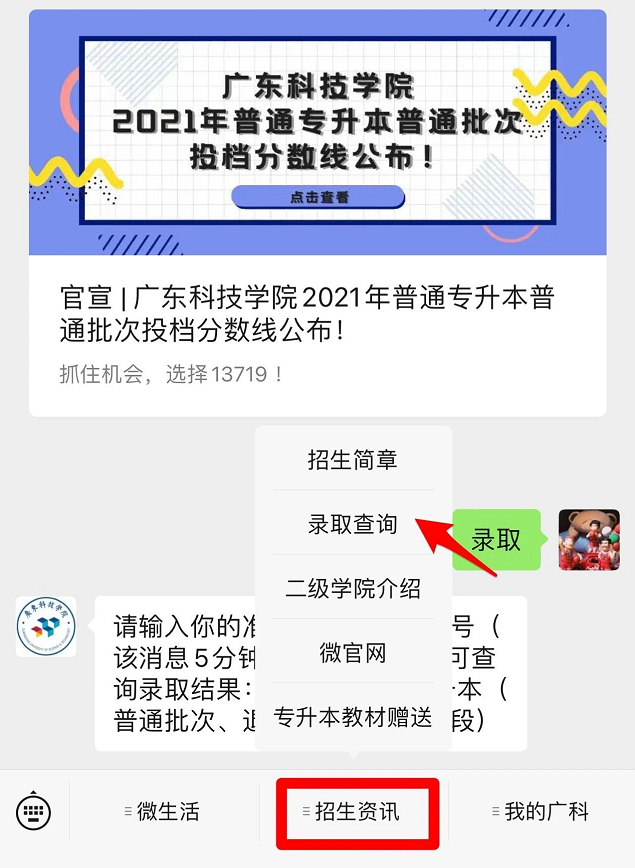The width and height of the screenshot is (635, 868).
Task: Switch to keyboard input icon
Action: click(x=34, y=811)
